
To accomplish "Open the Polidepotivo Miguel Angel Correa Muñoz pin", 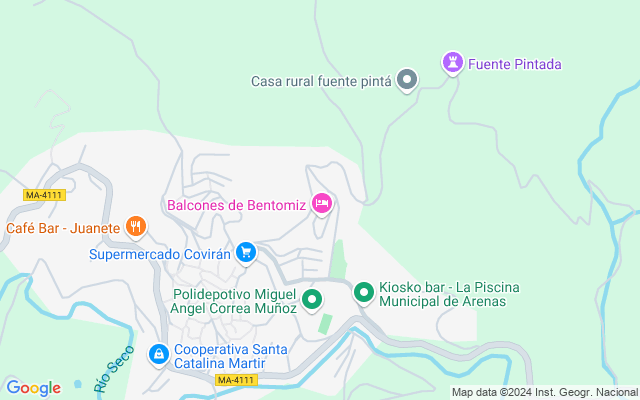I will pyautogui.click(x=312, y=299).
